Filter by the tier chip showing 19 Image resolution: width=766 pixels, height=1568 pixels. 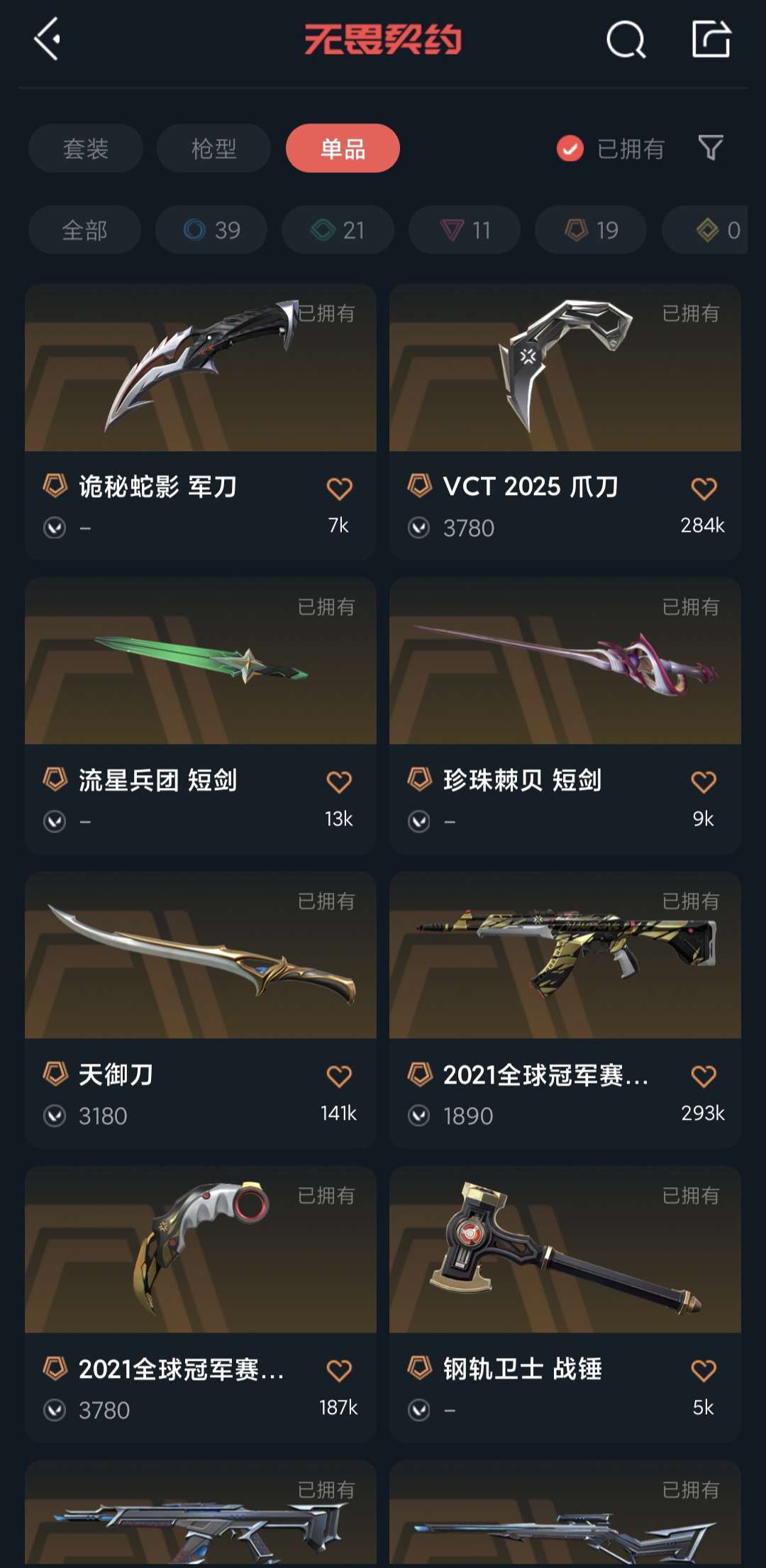pyautogui.click(x=591, y=230)
